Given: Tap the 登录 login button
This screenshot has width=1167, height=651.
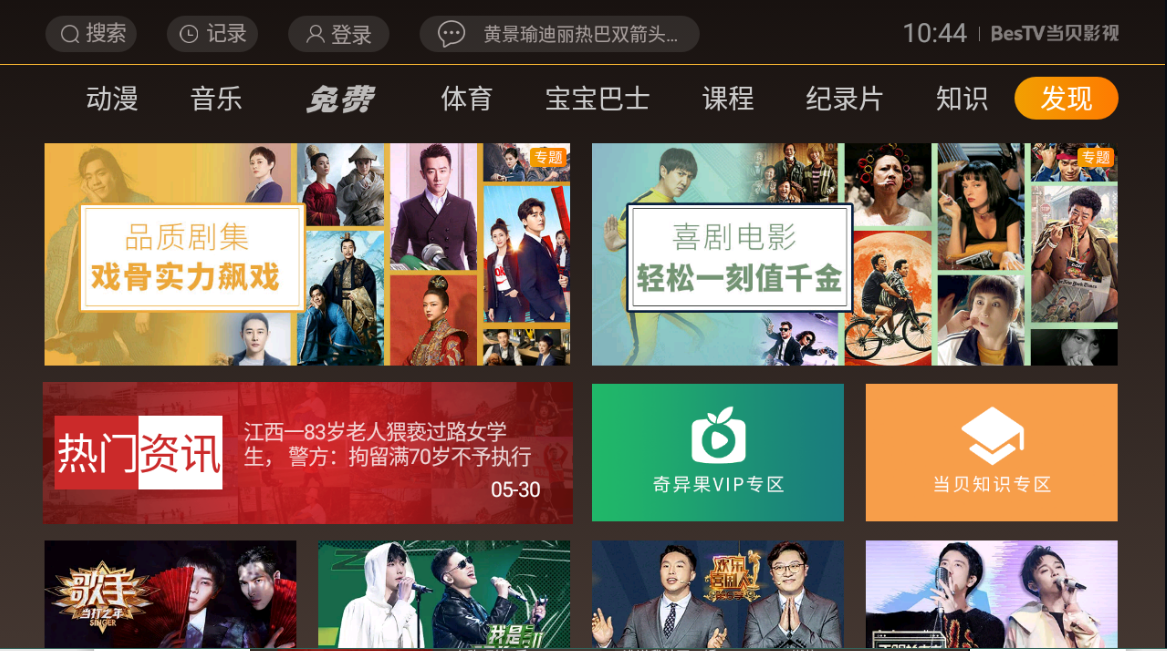Looking at the screenshot, I should coord(338,34).
